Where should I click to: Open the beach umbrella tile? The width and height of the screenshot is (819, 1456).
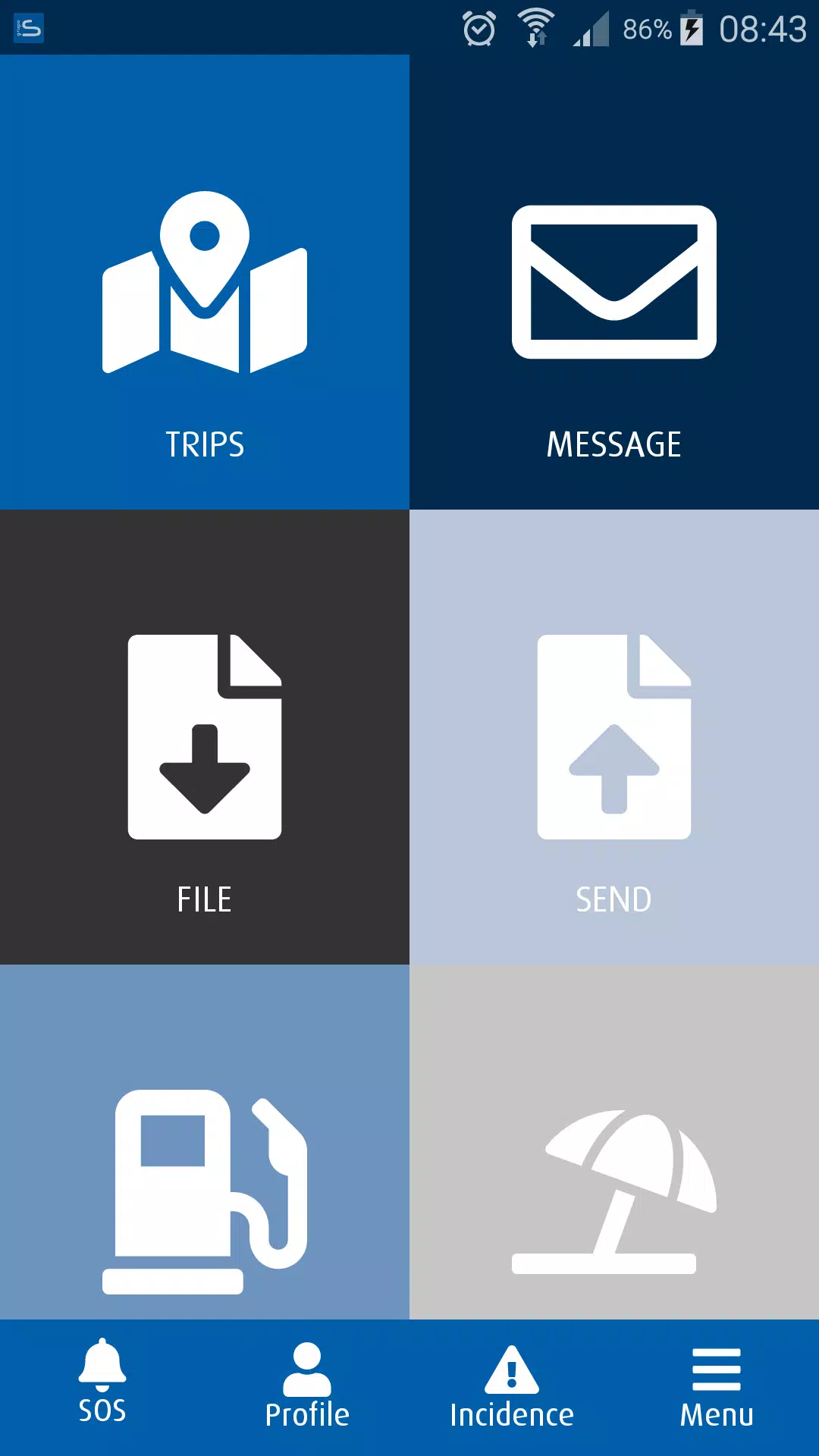point(614,1191)
